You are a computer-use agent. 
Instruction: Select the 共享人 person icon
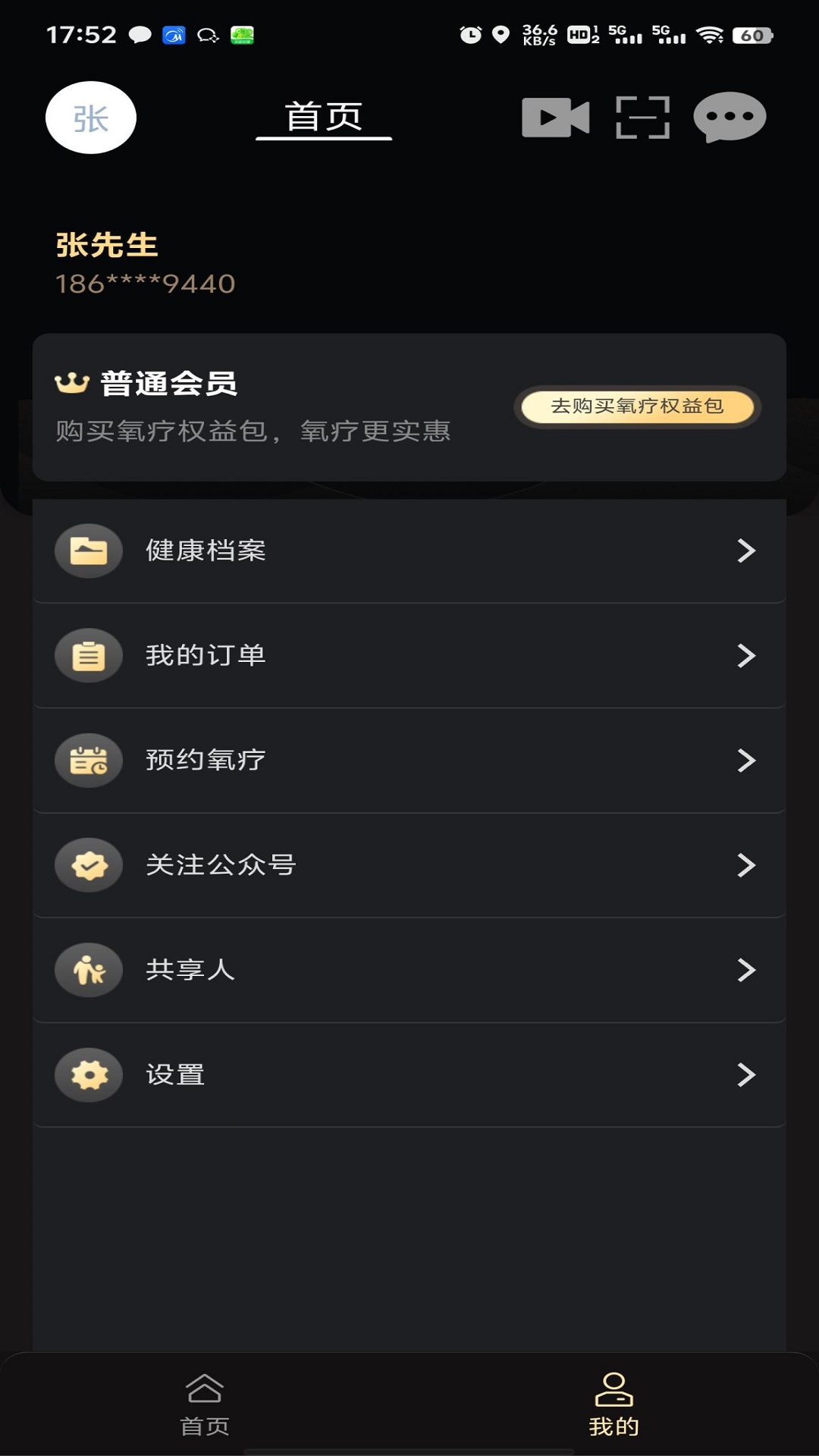(88, 971)
